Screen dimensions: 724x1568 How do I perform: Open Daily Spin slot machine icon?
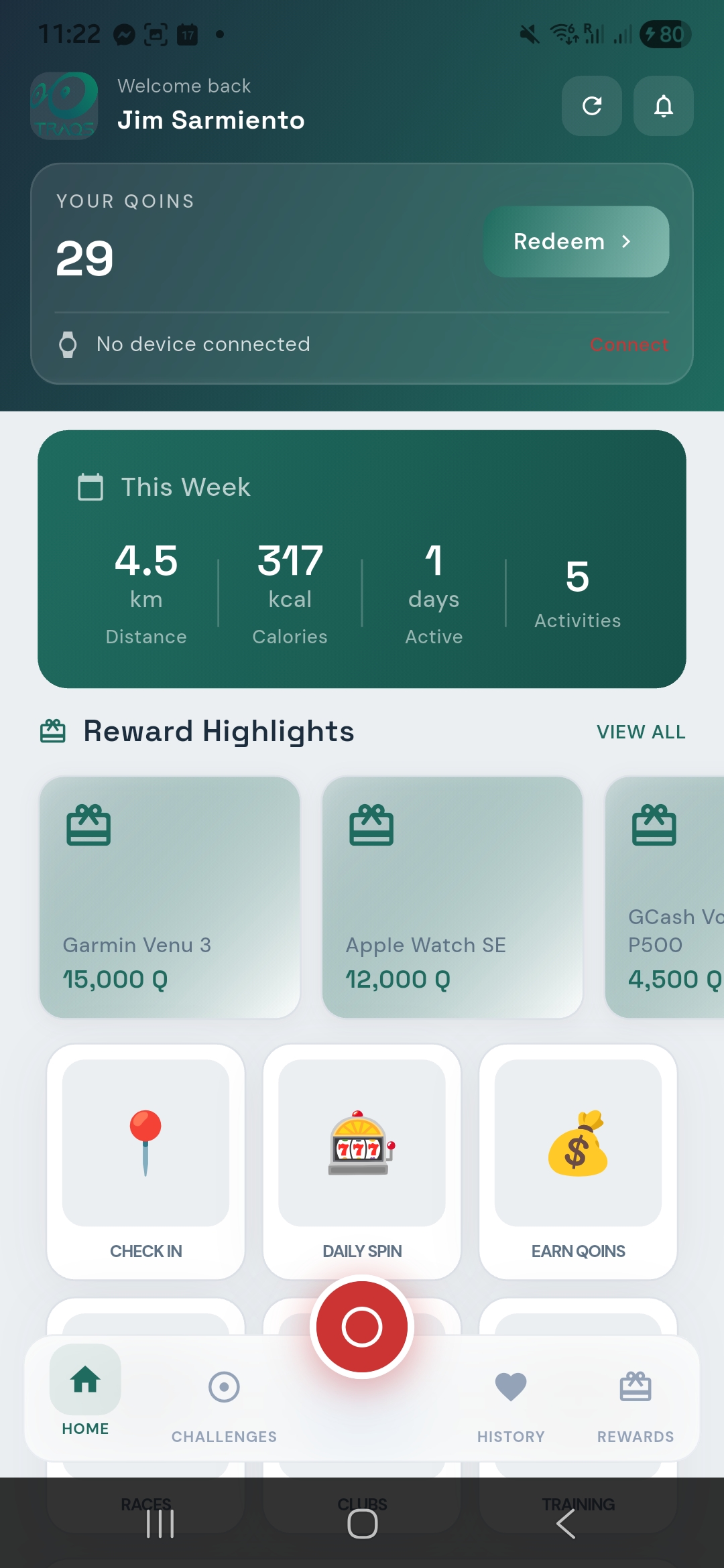coord(361,1143)
